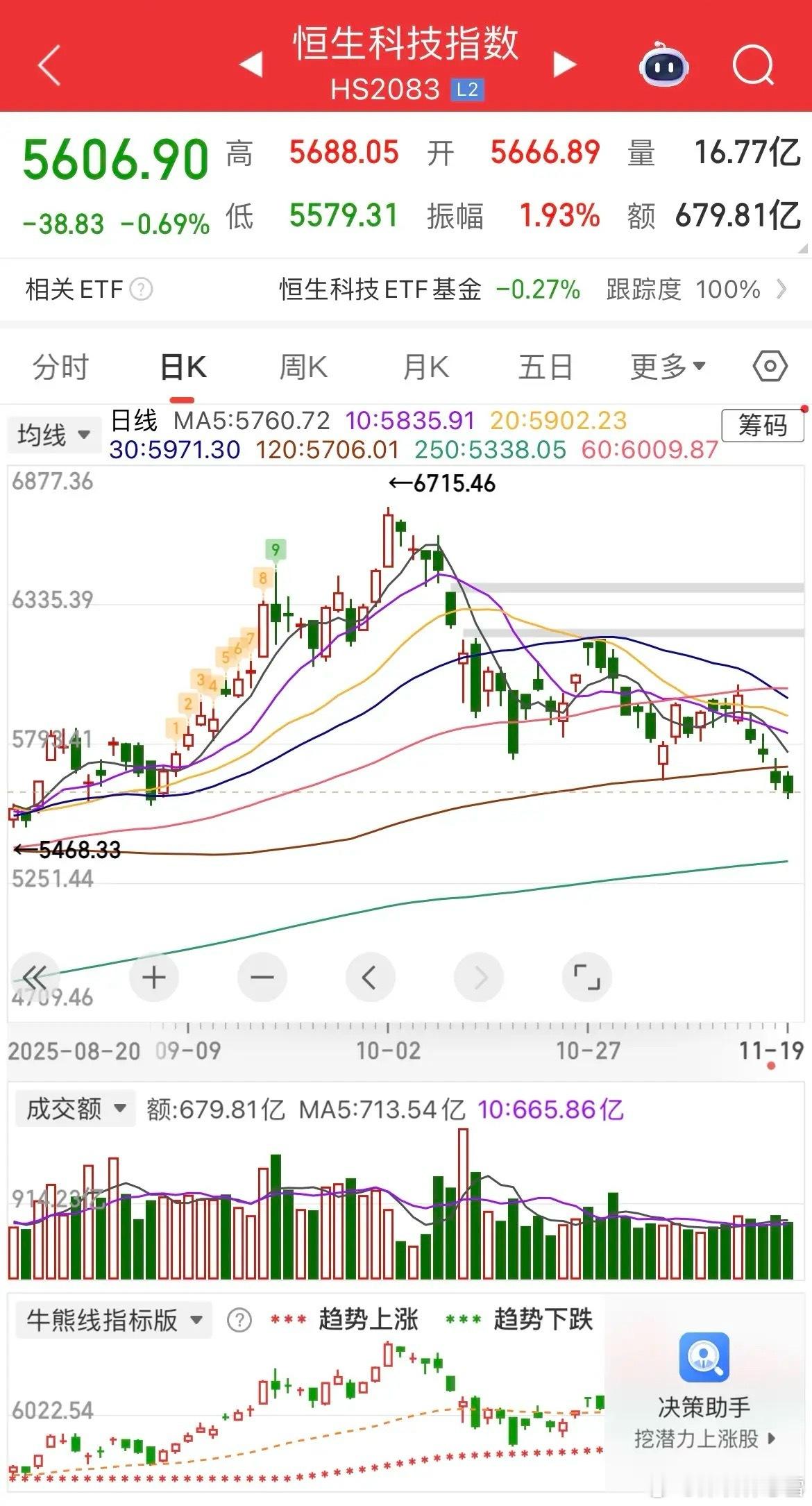Zoom out the chart with minus
This screenshot has height=1506, width=812.
point(262,978)
